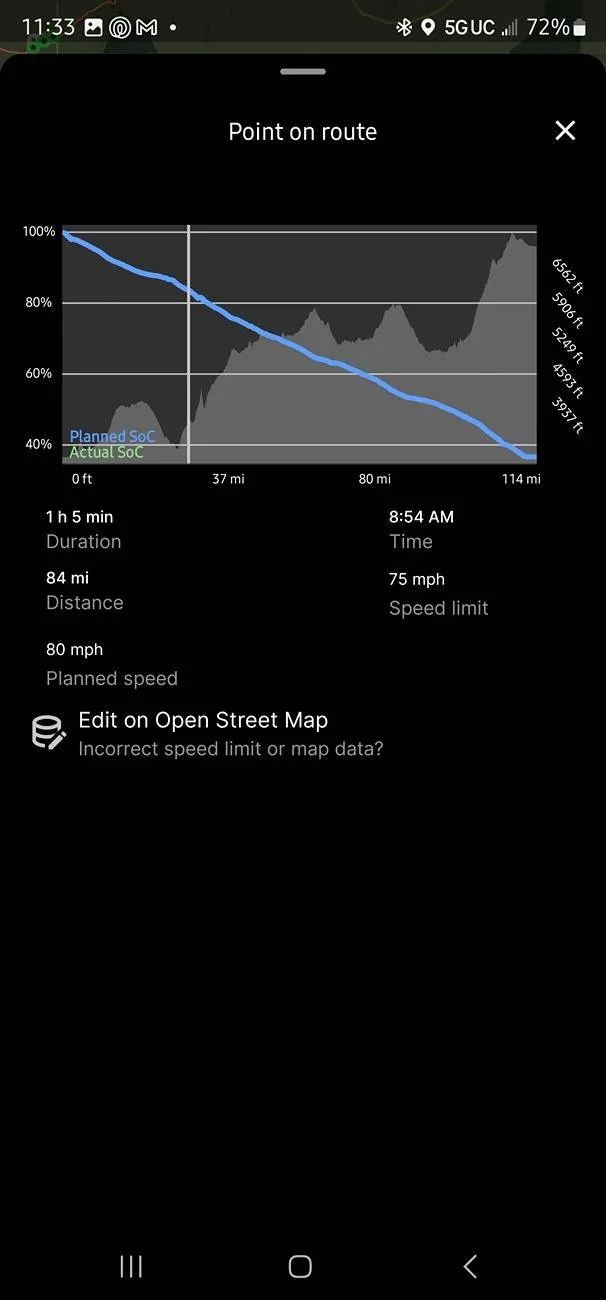Go back with system back button

click(470, 1266)
